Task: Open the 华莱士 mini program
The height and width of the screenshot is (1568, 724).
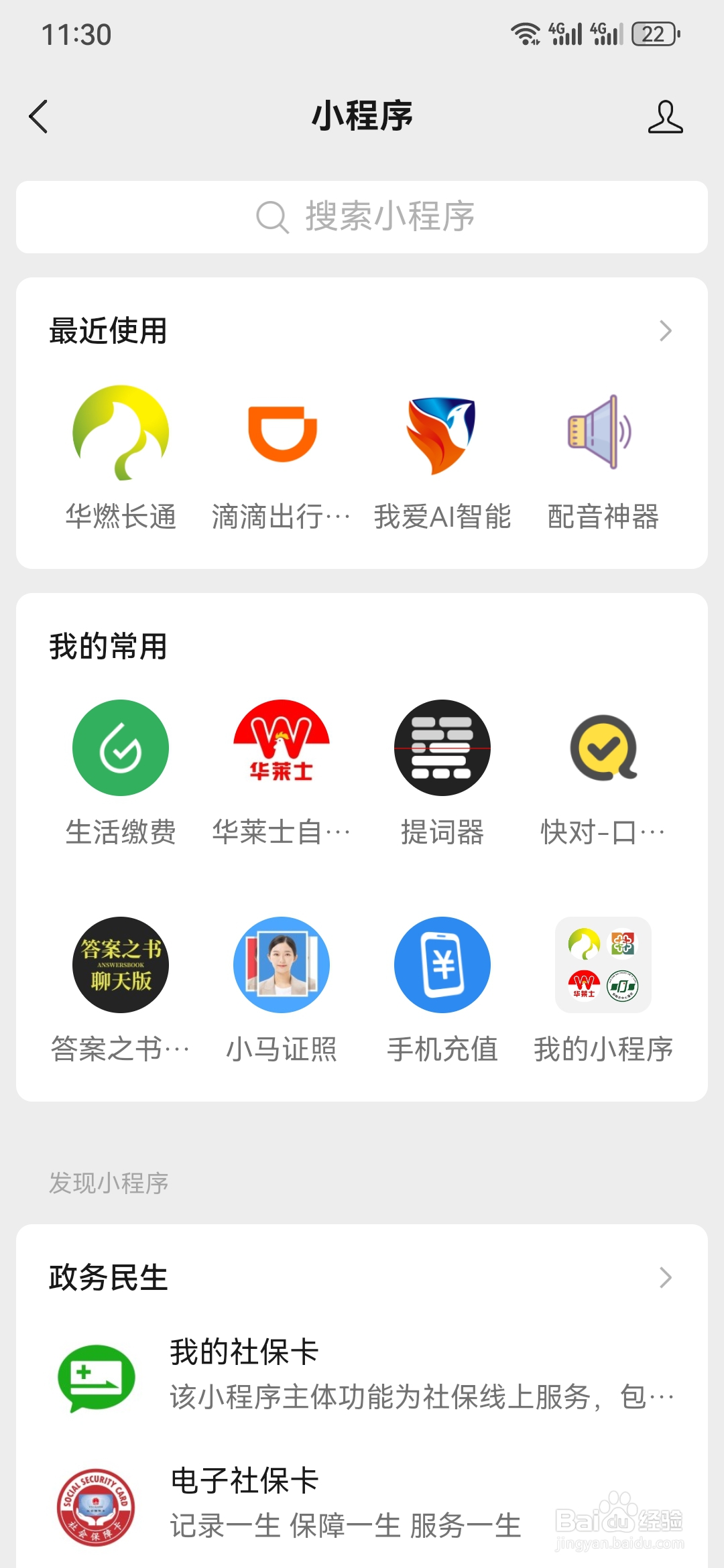Action: 282,748
